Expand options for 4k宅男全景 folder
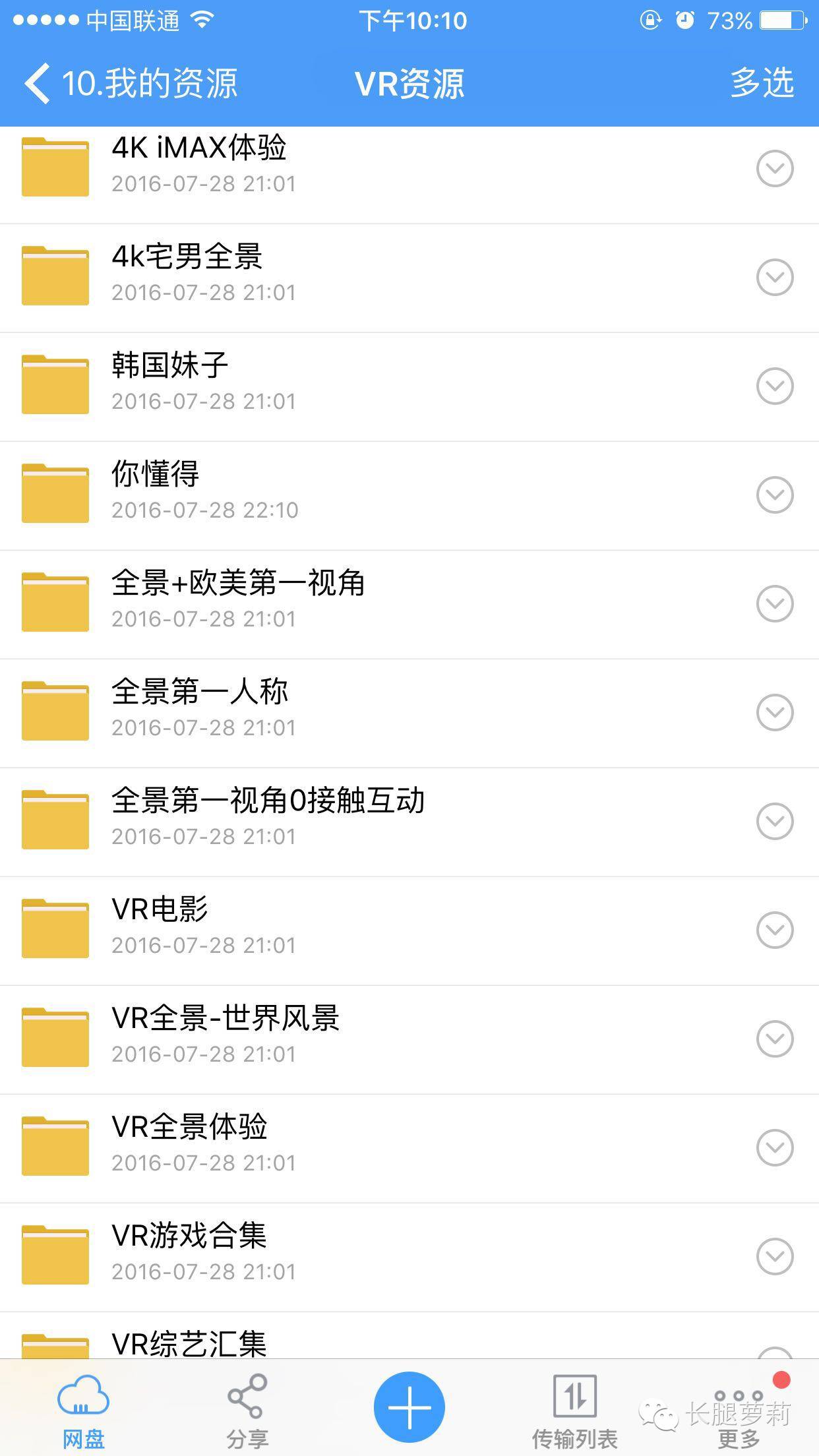 [774, 278]
